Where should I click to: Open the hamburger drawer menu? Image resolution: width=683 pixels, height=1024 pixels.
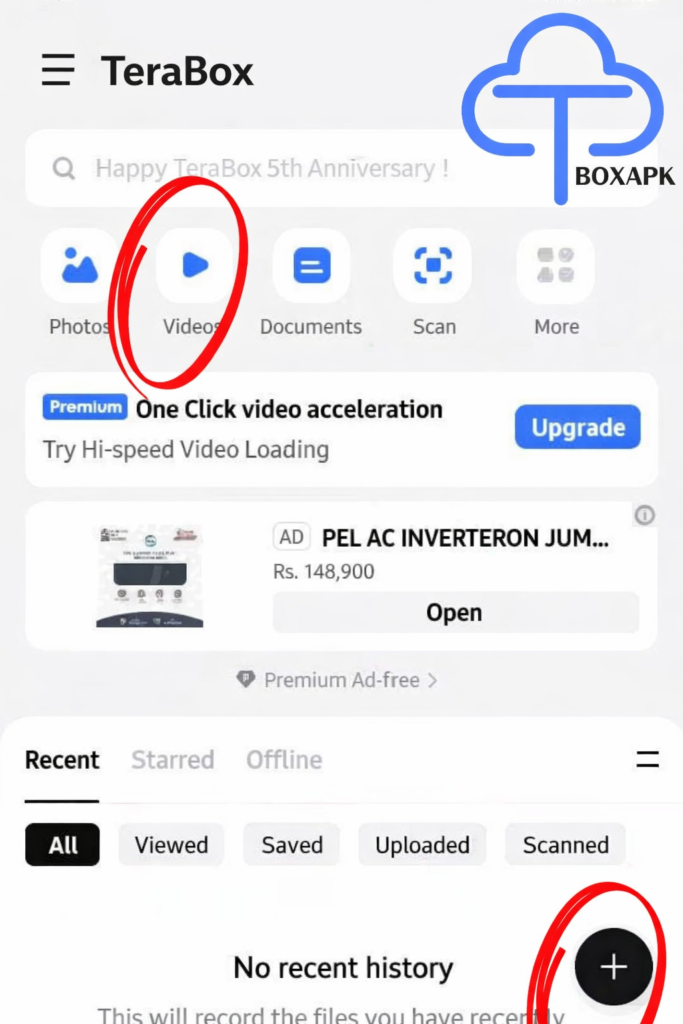pos(58,70)
